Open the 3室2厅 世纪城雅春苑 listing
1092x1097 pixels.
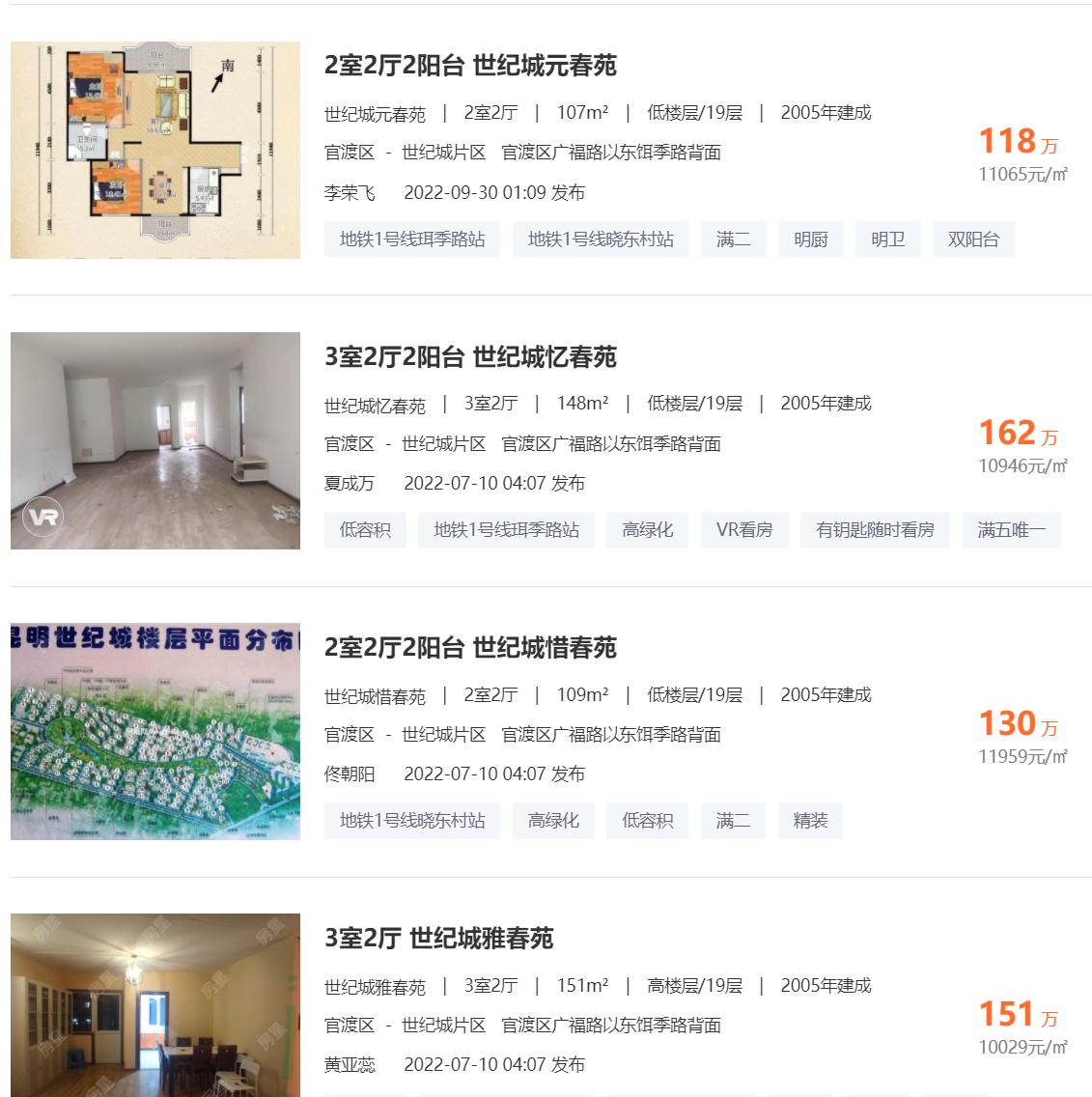[x=439, y=939]
